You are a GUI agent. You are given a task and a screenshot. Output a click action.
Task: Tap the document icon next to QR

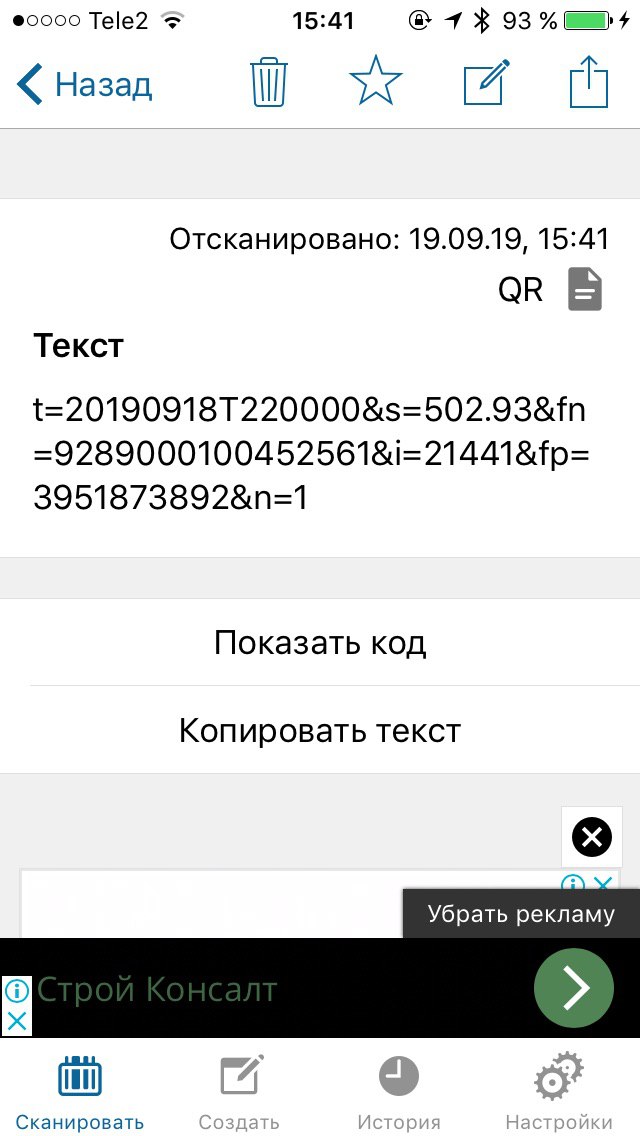pos(585,289)
